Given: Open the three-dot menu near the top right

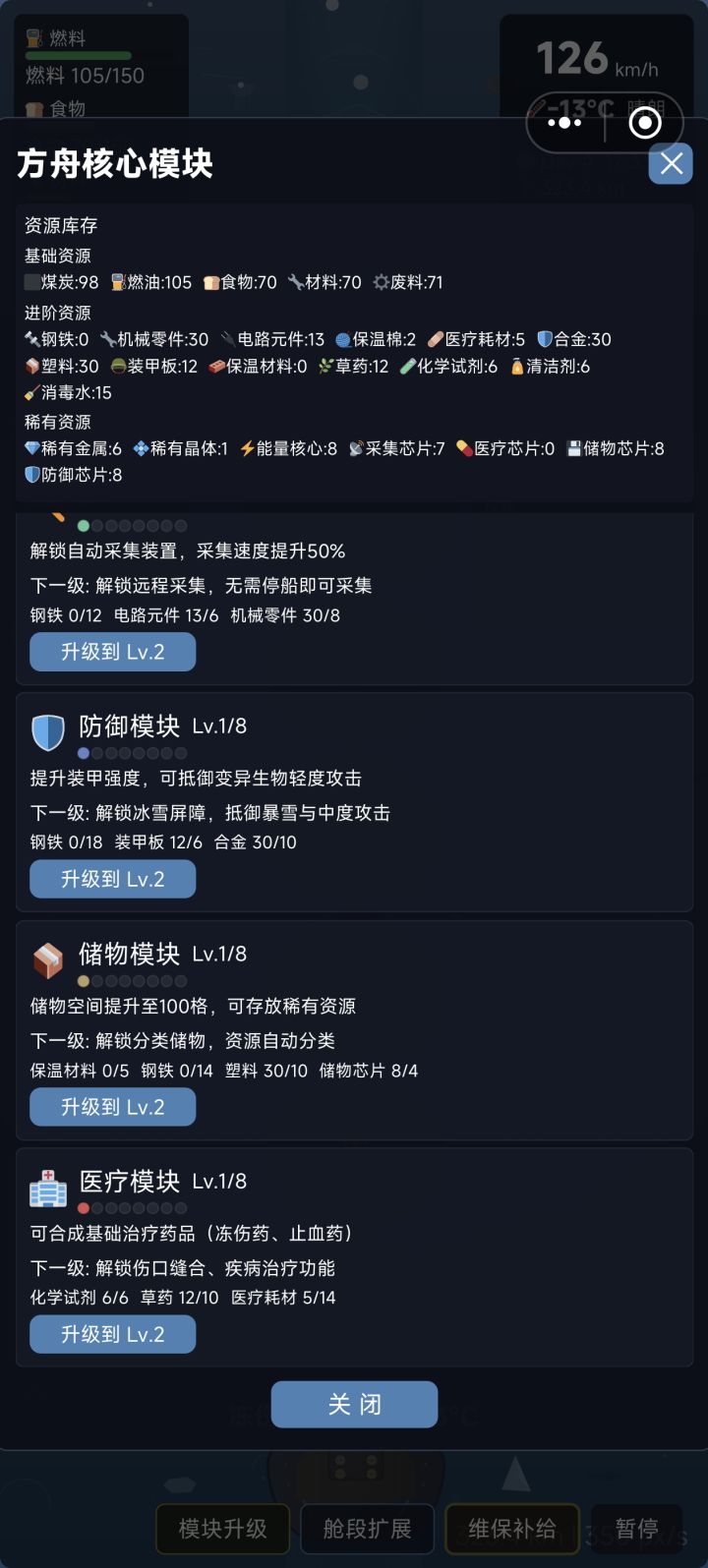Looking at the screenshot, I should [x=563, y=122].
